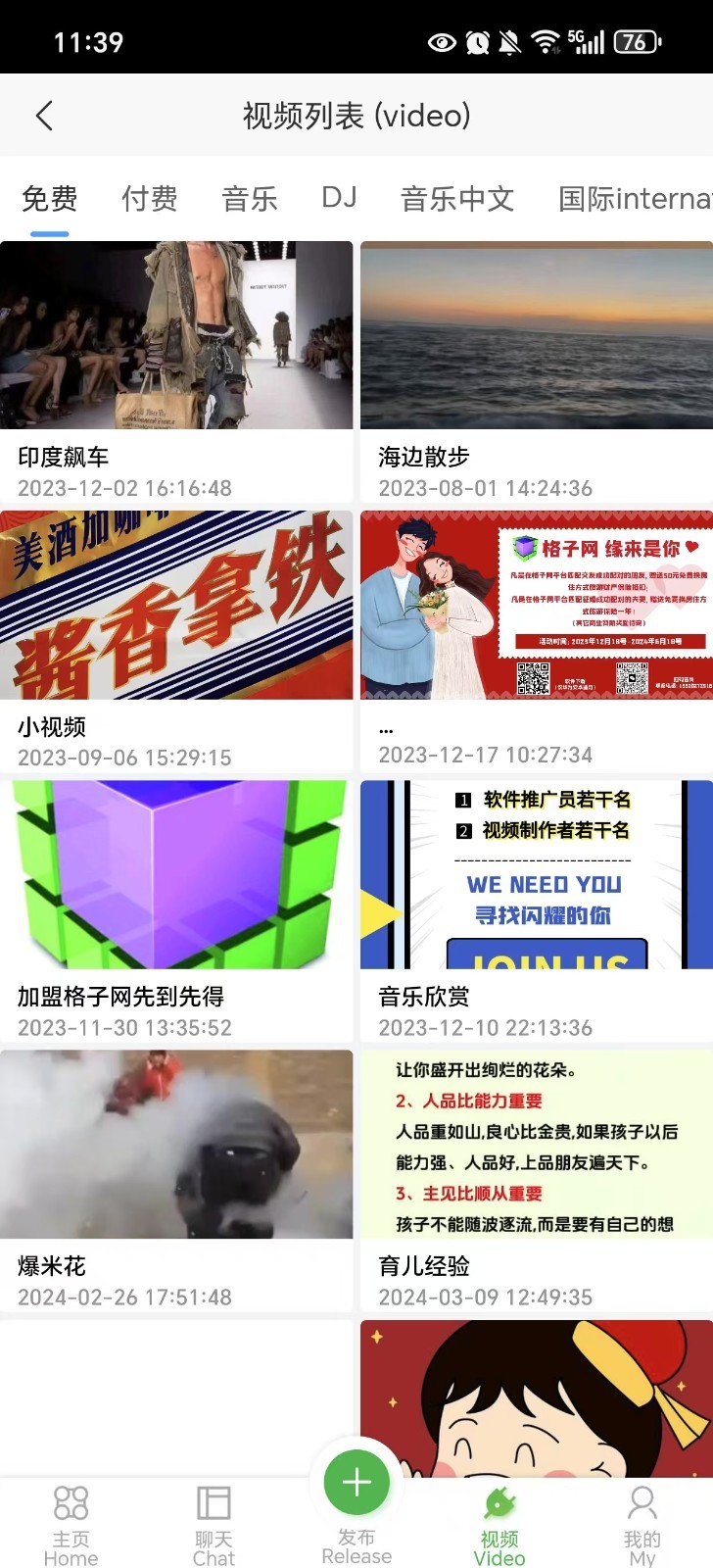713x1568 pixels.
Task: Select the green Video icon in bottom bar
Action: (x=499, y=1509)
